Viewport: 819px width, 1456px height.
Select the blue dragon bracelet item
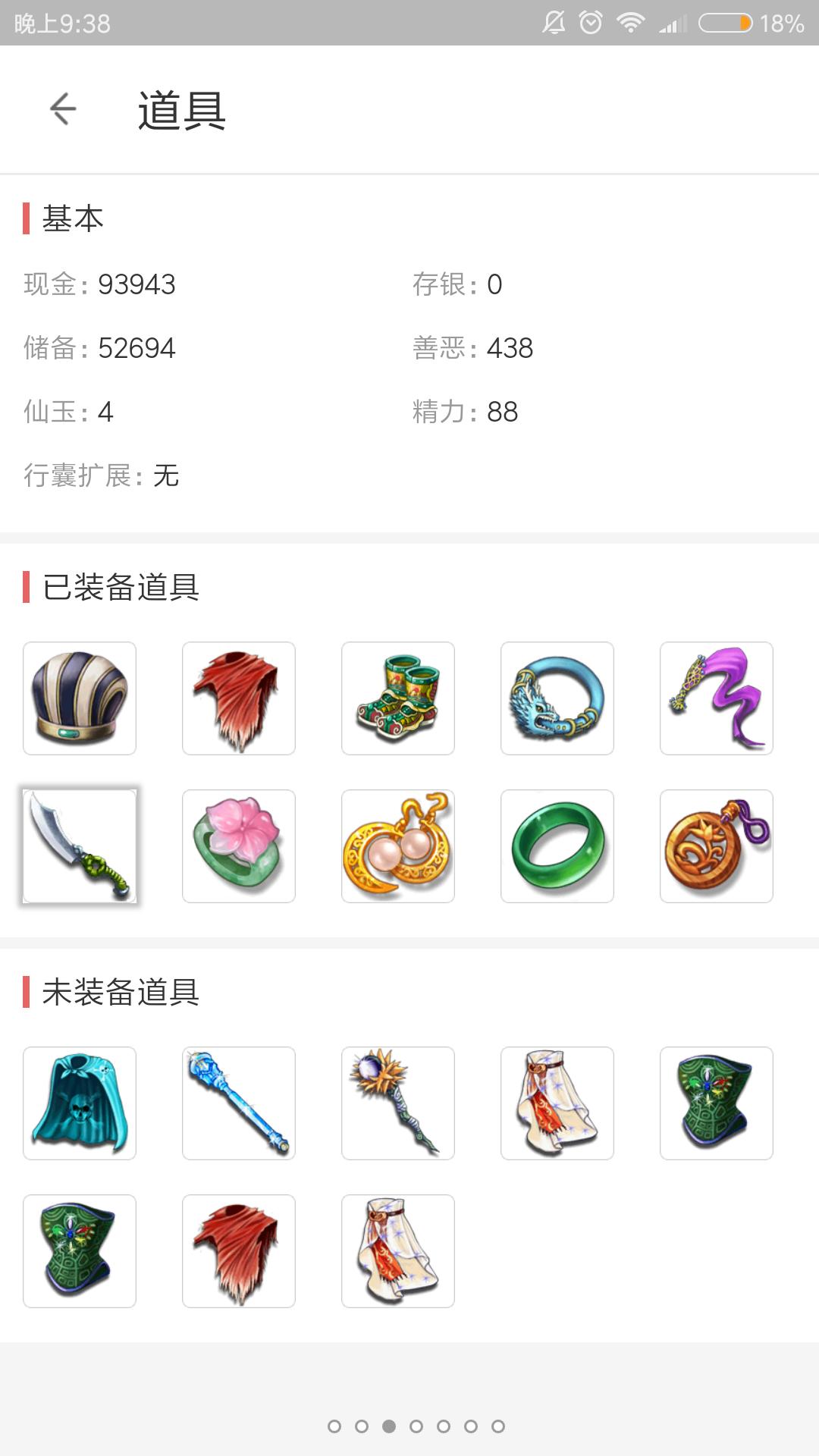[557, 698]
